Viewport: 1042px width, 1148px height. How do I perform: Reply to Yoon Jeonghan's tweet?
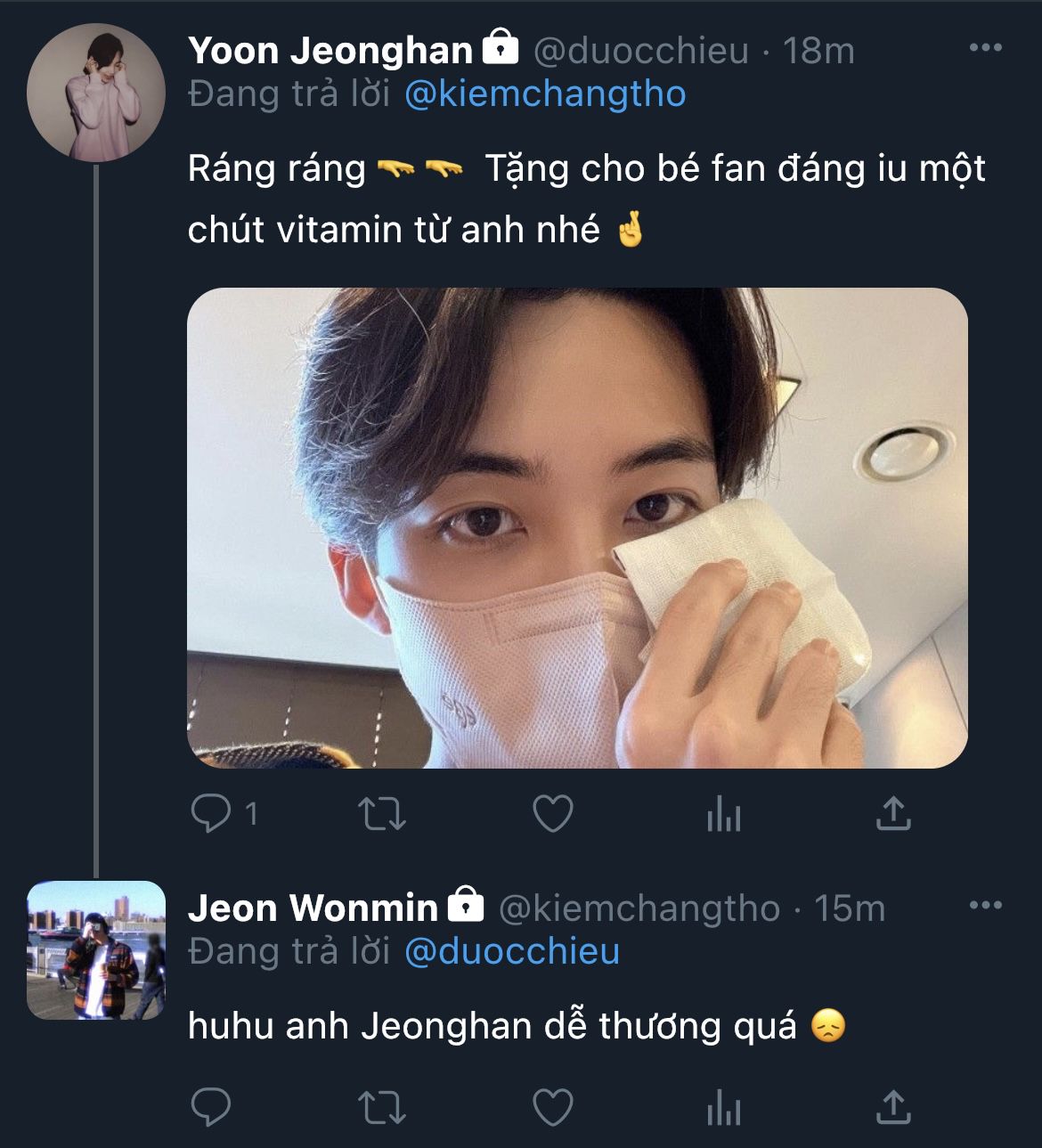(x=212, y=813)
